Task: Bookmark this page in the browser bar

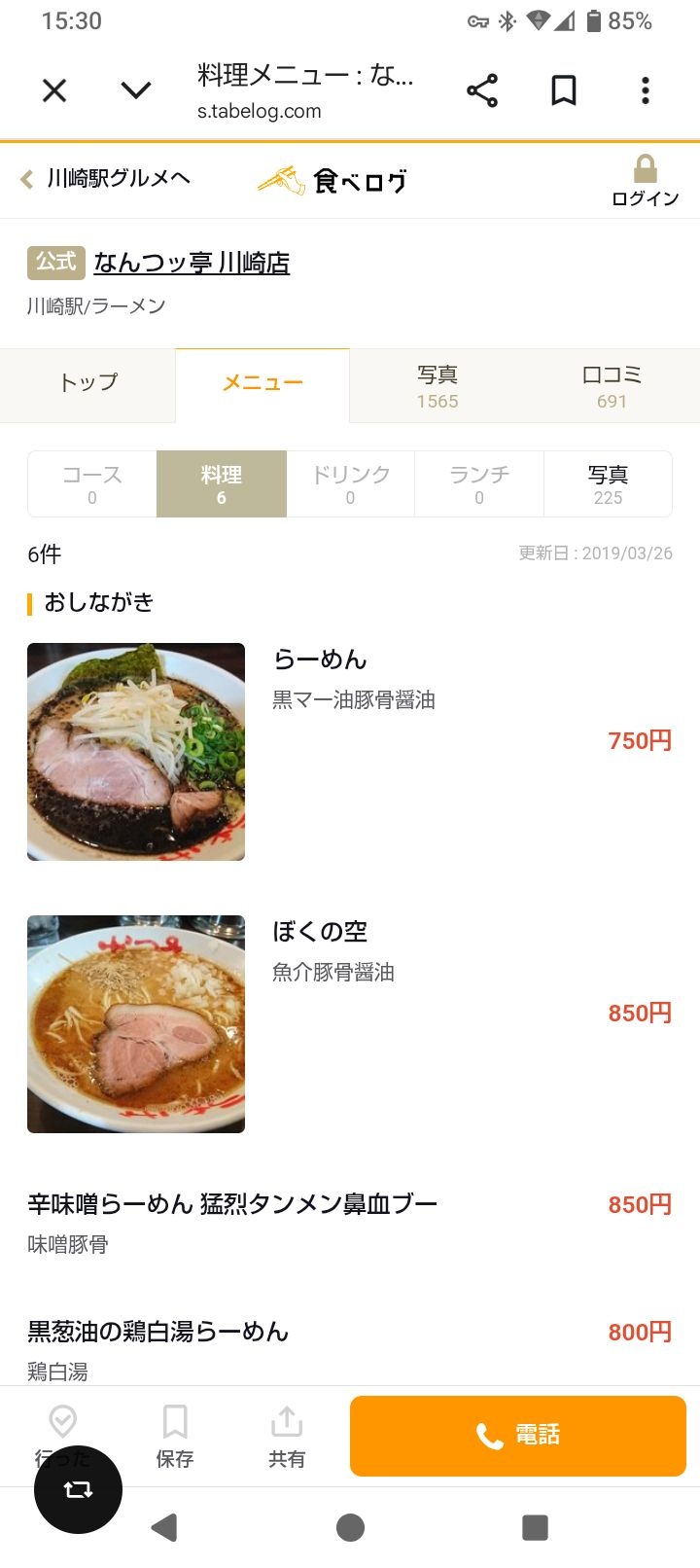Action: point(564,90)
